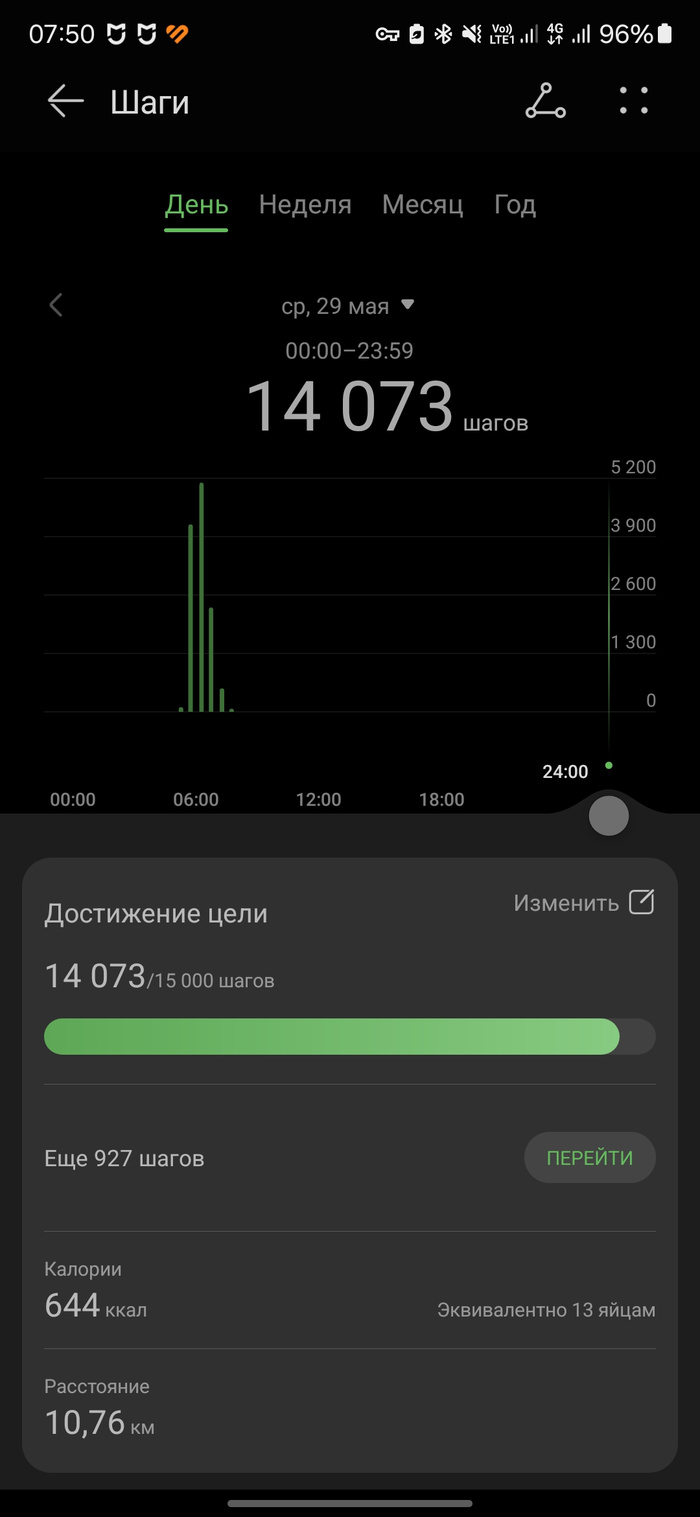
Task: Go back using the top arrow
Action: (x=65, y=102)
